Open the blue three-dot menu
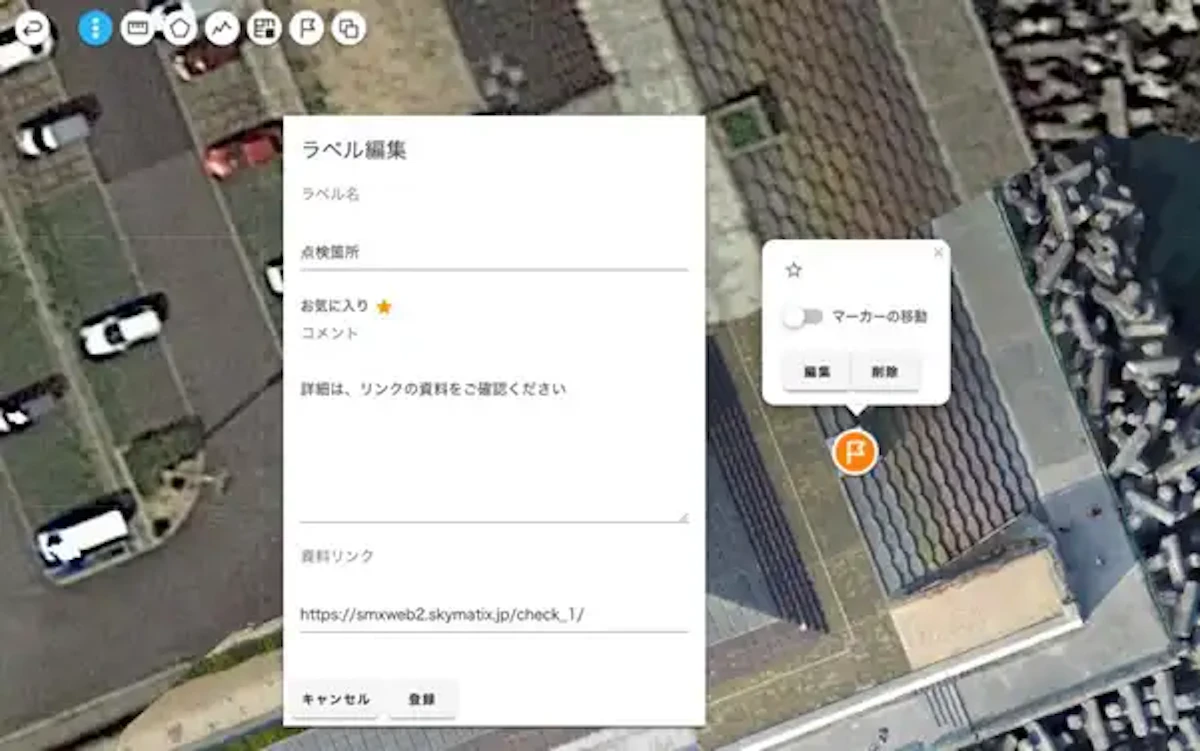 pyautogui.click(x=95, y=28)
